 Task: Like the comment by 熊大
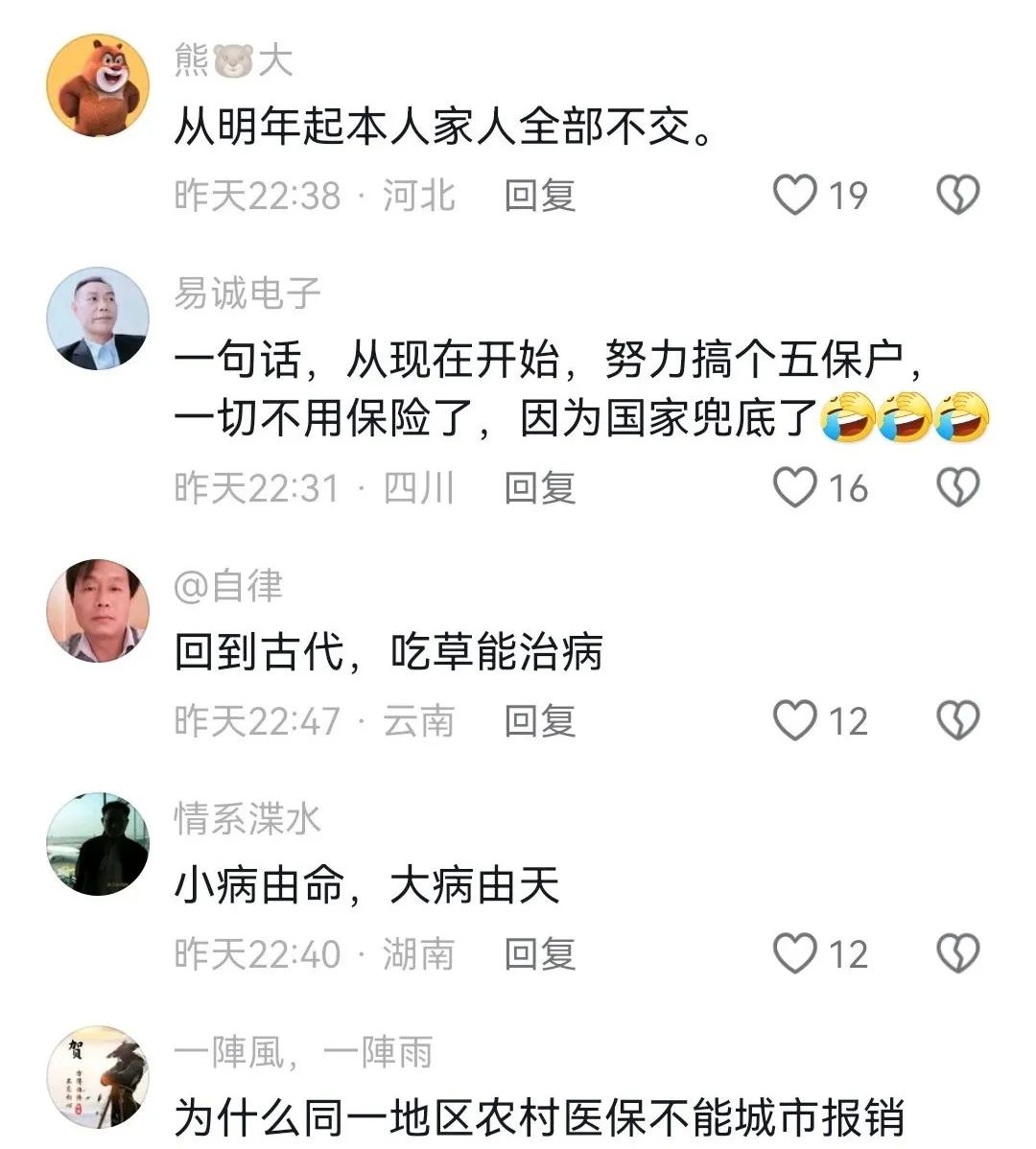point(795,196)
